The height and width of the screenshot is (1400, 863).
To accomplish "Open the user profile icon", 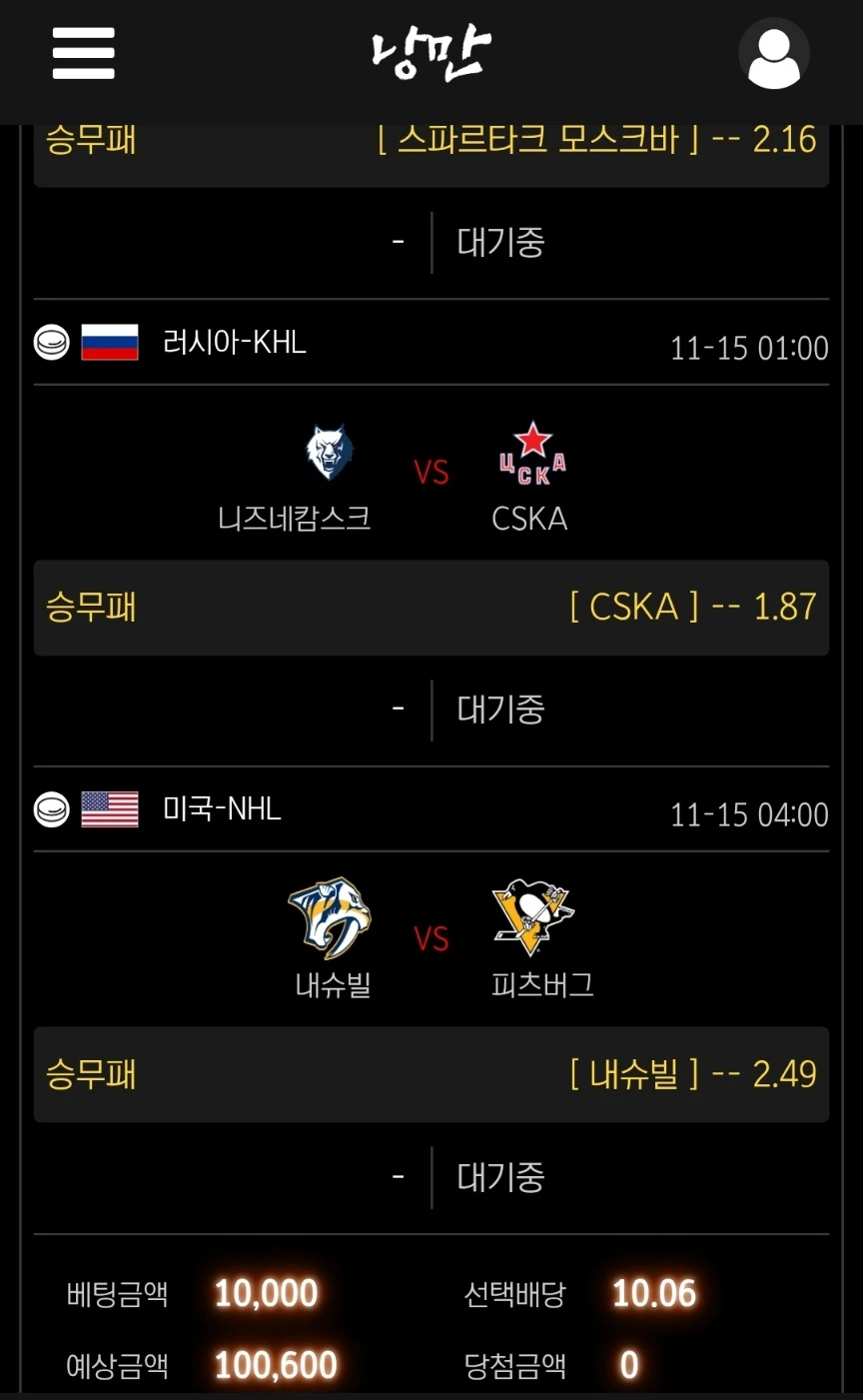I will coord(773,55).
